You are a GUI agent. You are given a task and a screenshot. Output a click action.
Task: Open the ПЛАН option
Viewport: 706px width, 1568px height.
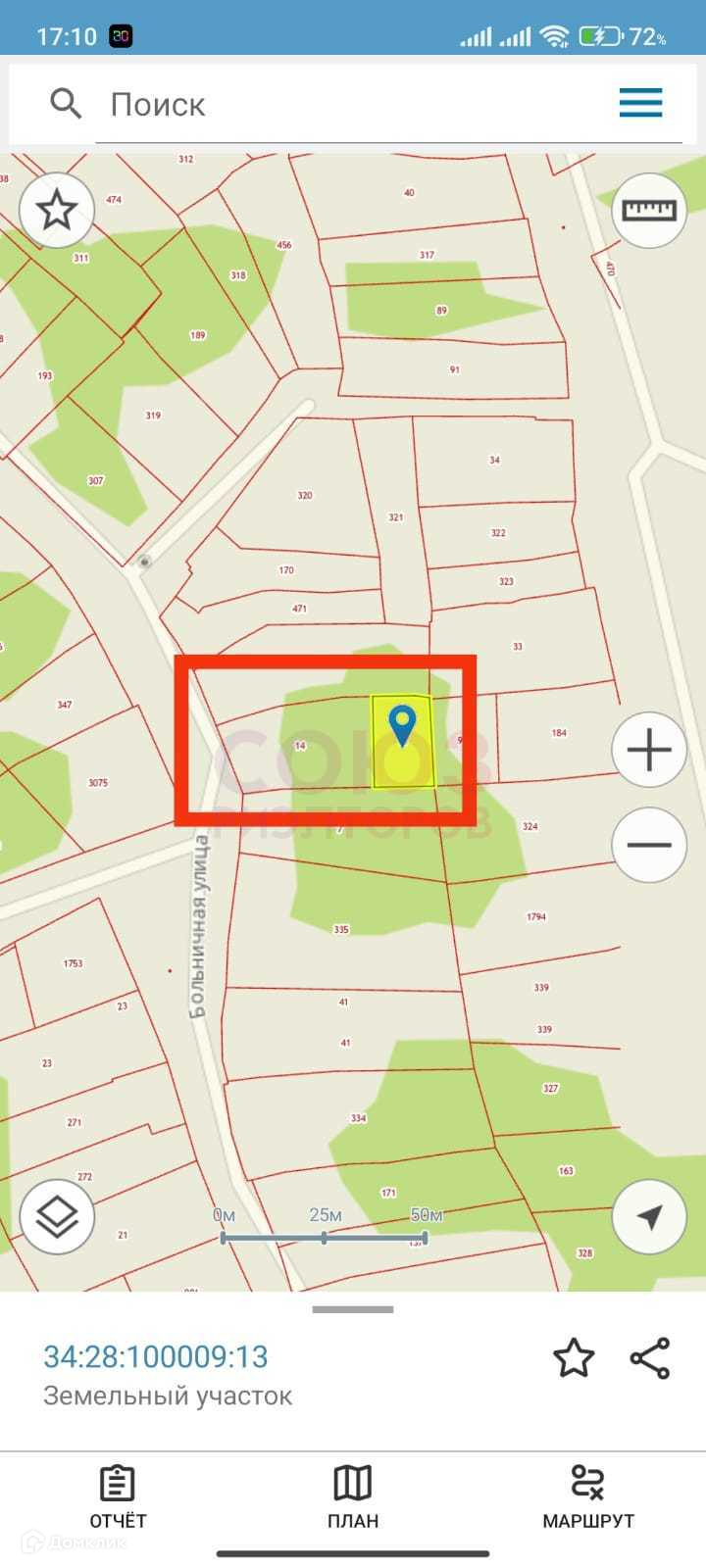click(353, 1497)
